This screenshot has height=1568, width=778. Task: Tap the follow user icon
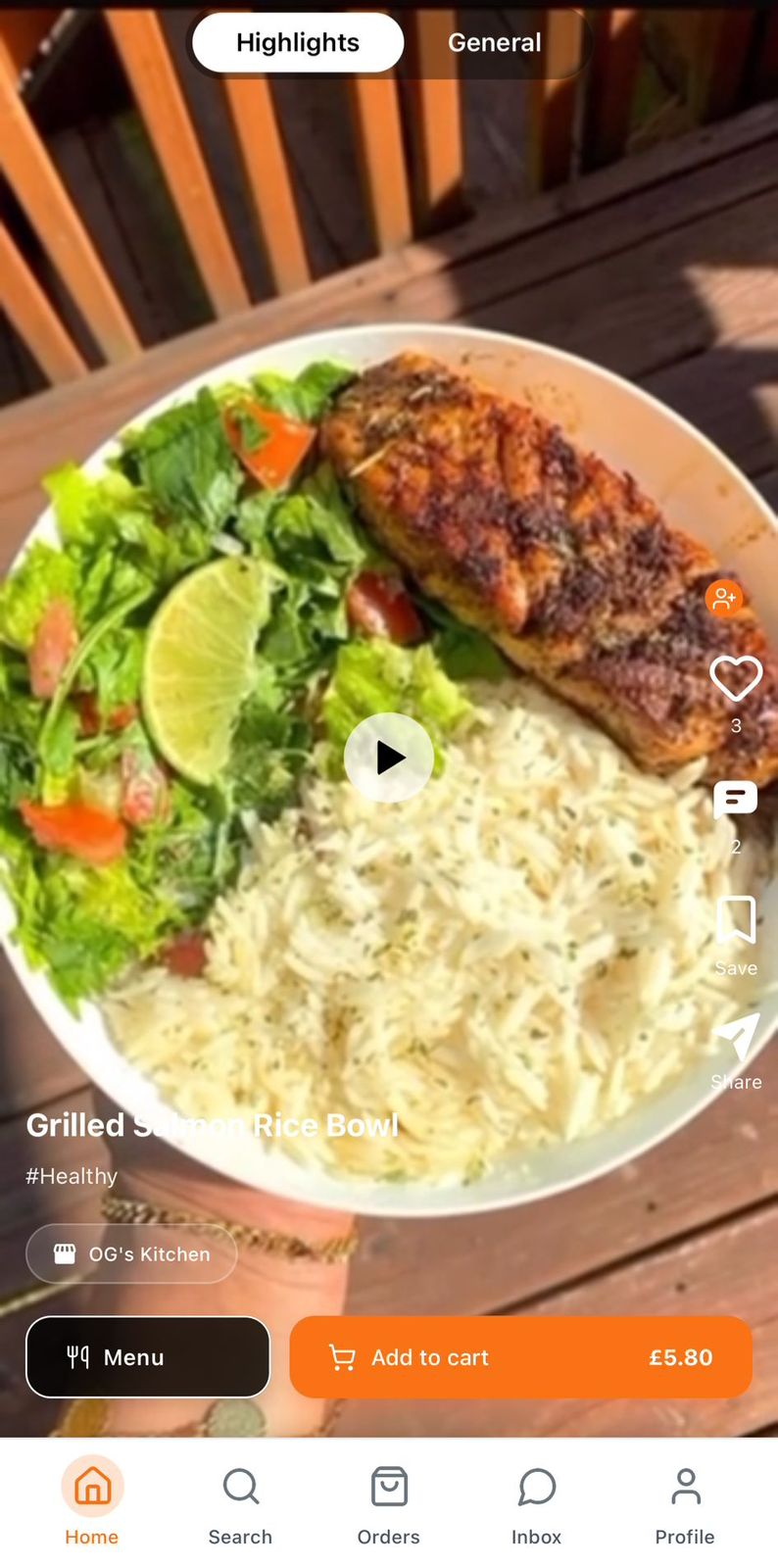[x=724, y=598]
